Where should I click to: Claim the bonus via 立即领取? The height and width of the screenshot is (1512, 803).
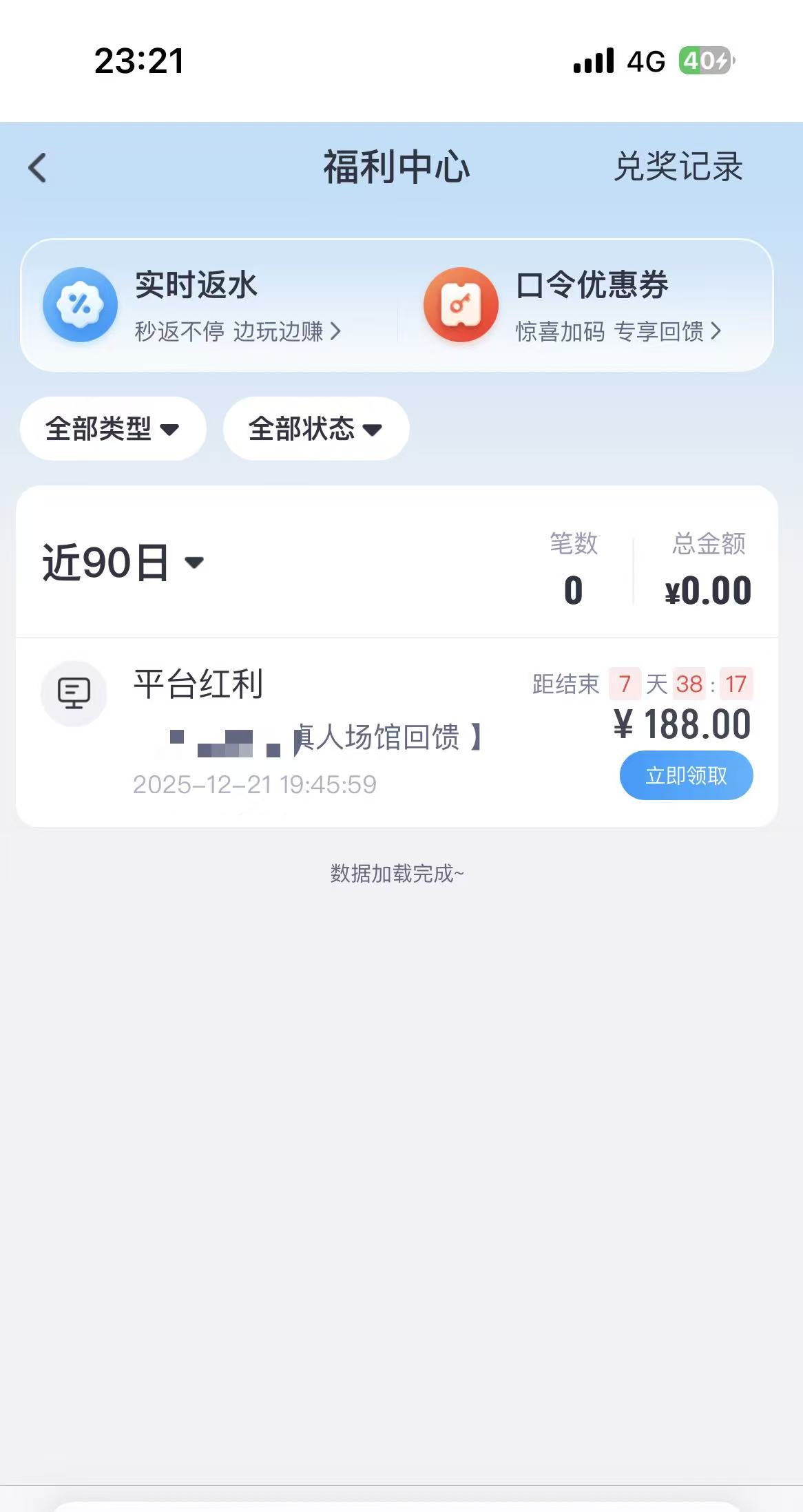[686, 775]
